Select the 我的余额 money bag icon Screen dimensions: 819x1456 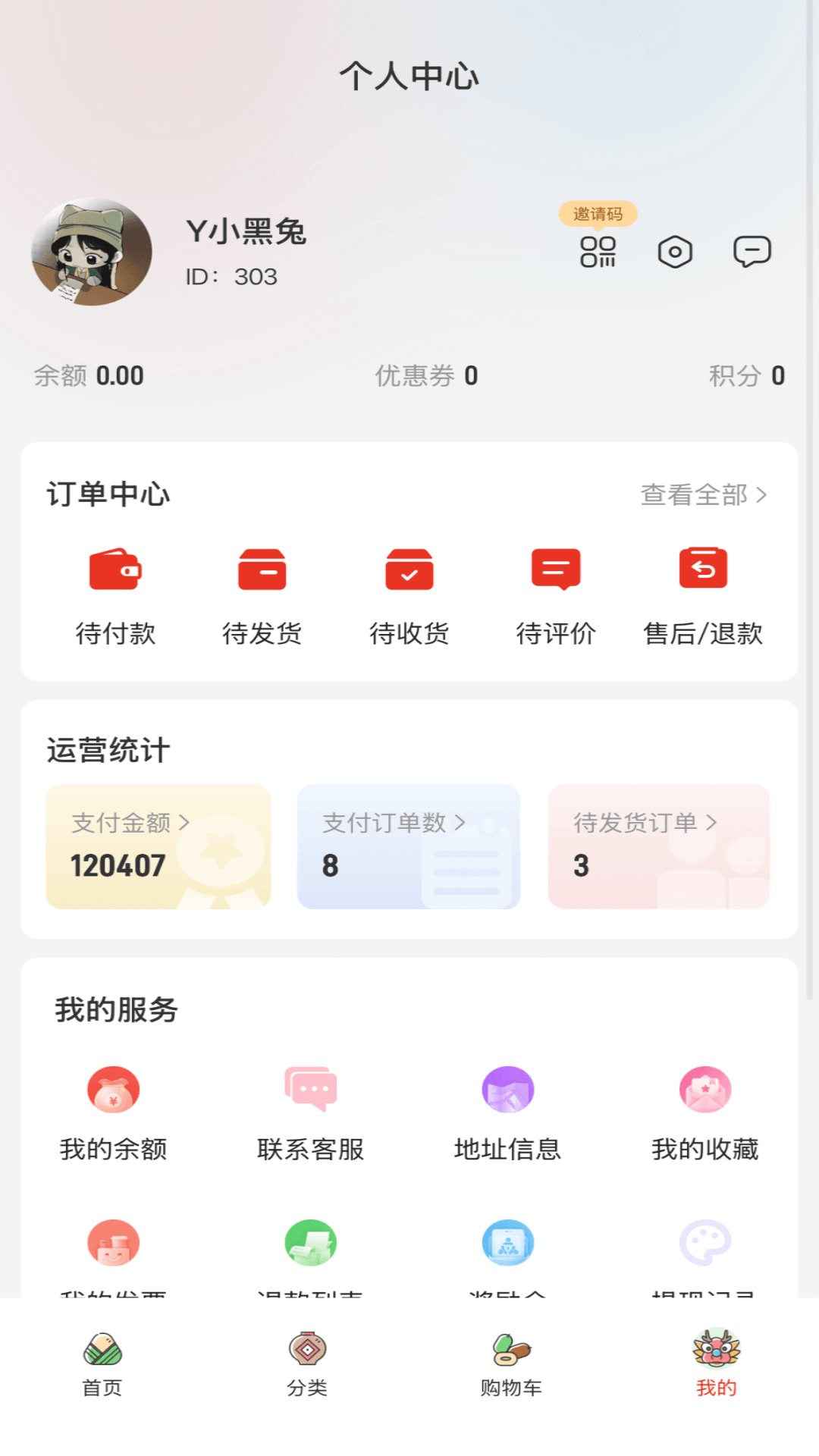tap(112, 1089)
